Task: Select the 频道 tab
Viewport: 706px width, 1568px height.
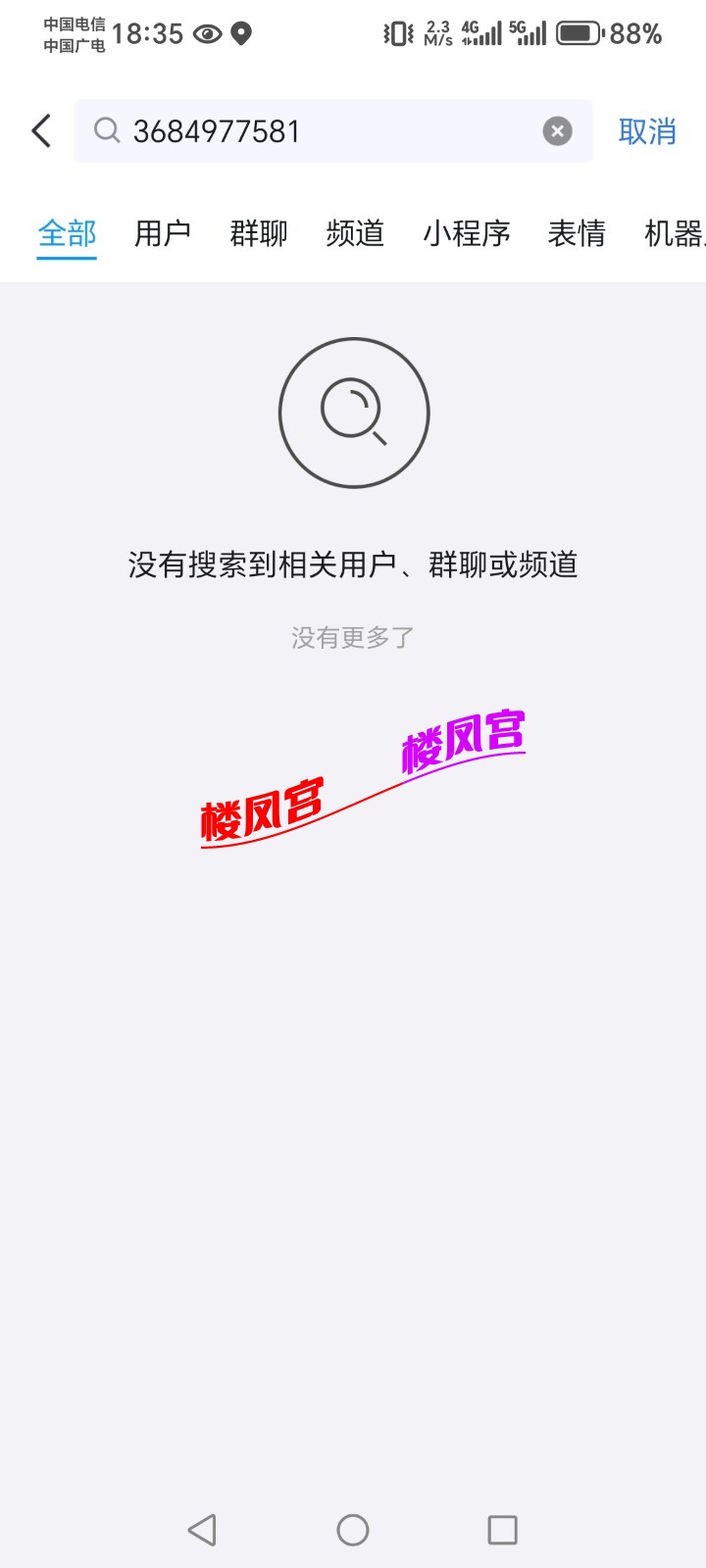Action: point(354,232)
